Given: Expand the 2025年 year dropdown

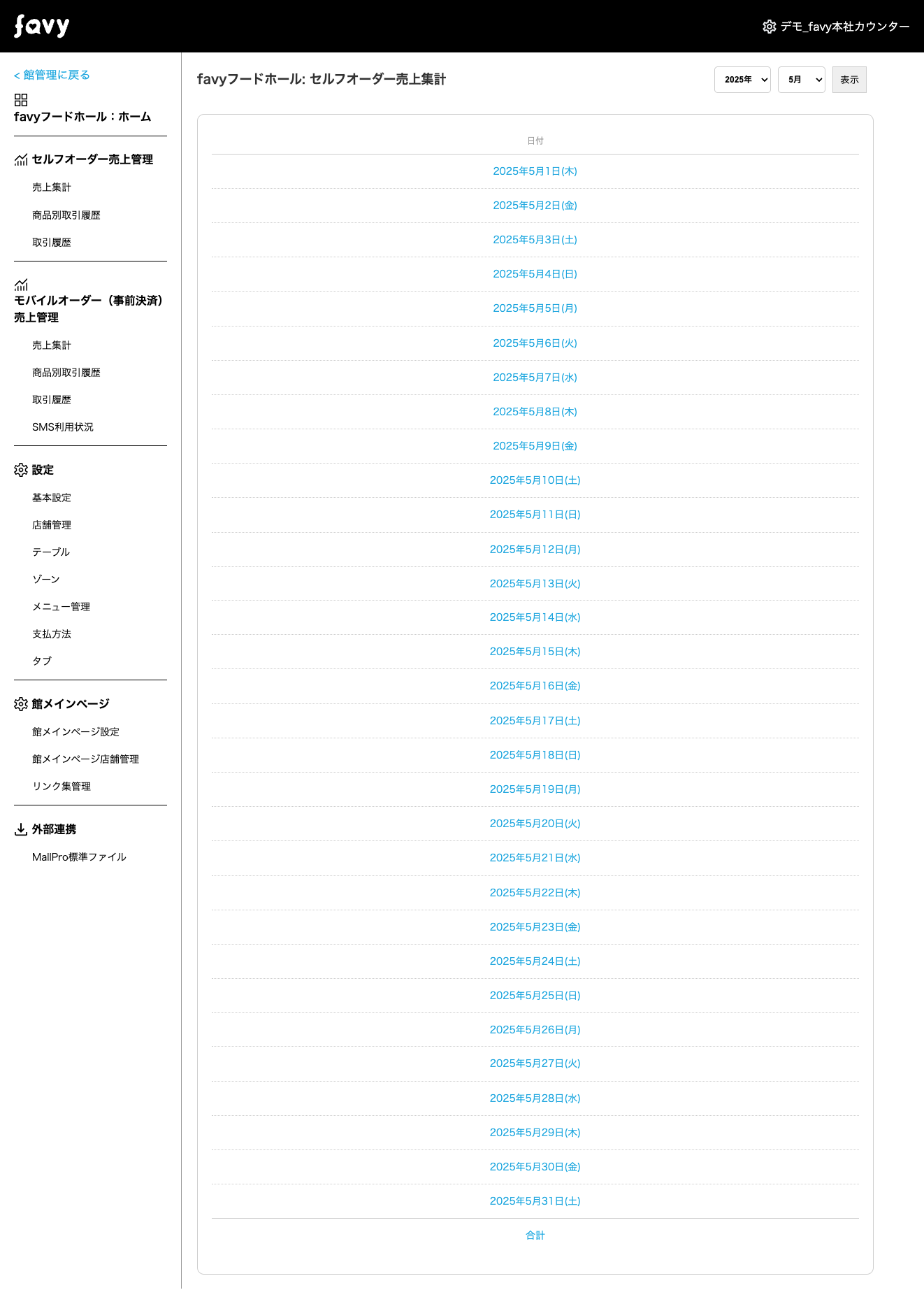Looking at the screenshot, I should [742, 80].
